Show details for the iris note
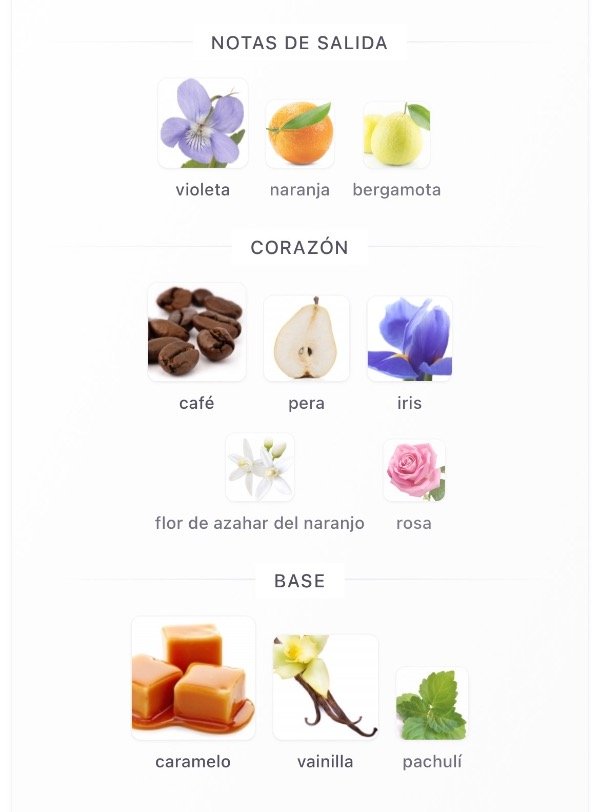Screen dimensions: 600x812 [409, 338]
